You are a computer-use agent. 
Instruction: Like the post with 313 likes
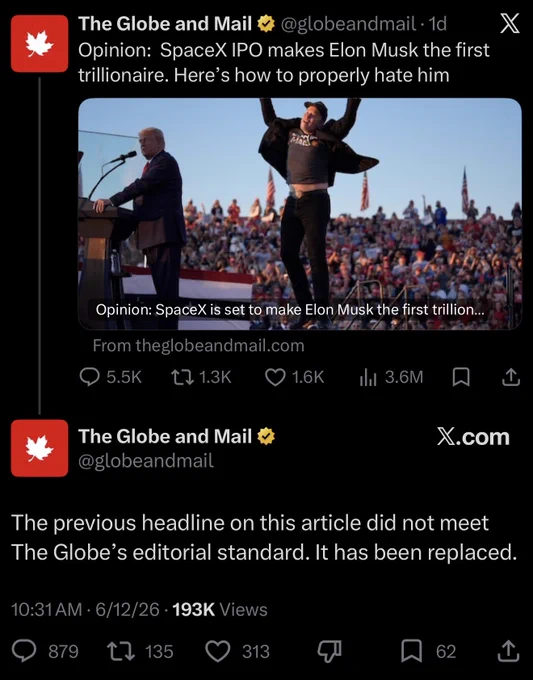click(237, 651)
